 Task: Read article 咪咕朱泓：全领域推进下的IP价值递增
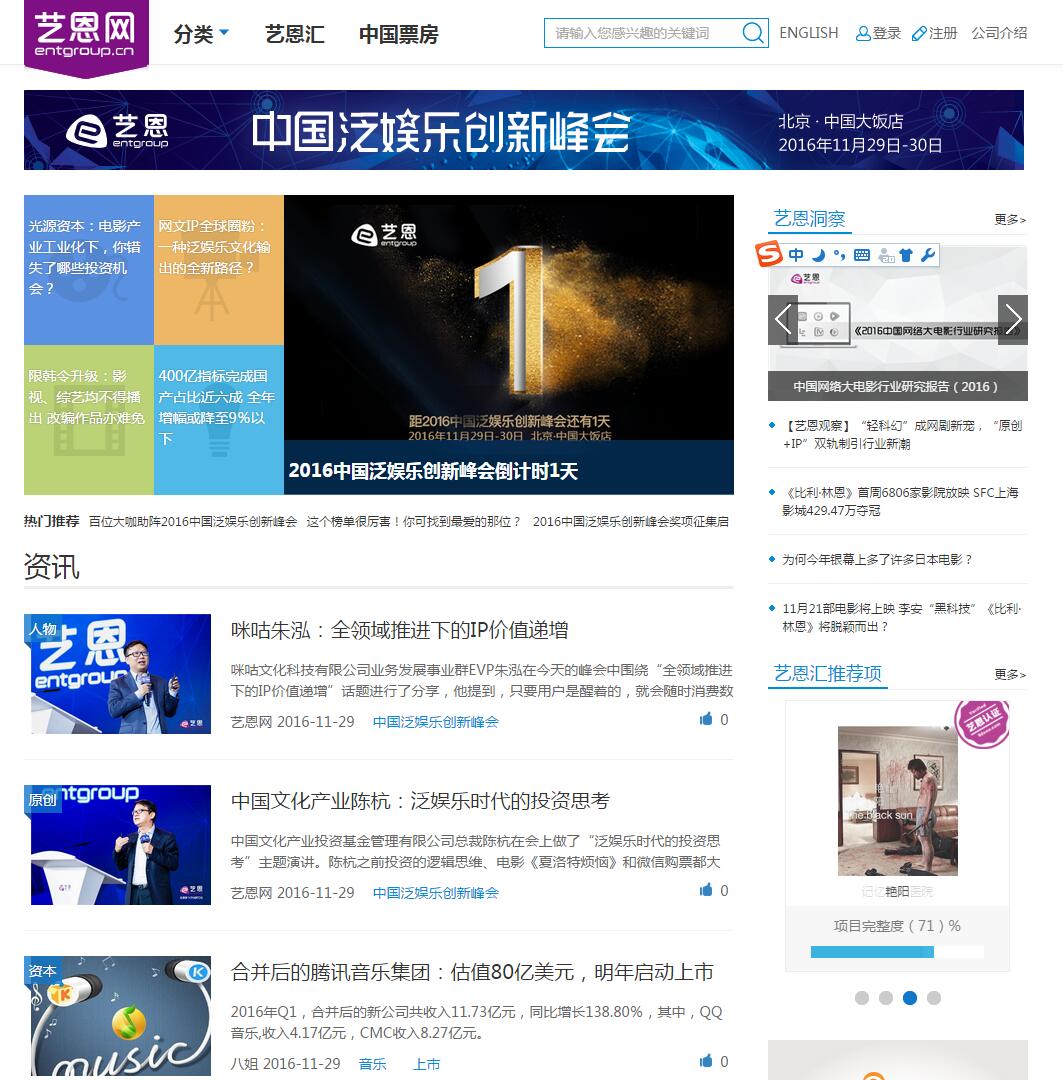tap(399, 630)
